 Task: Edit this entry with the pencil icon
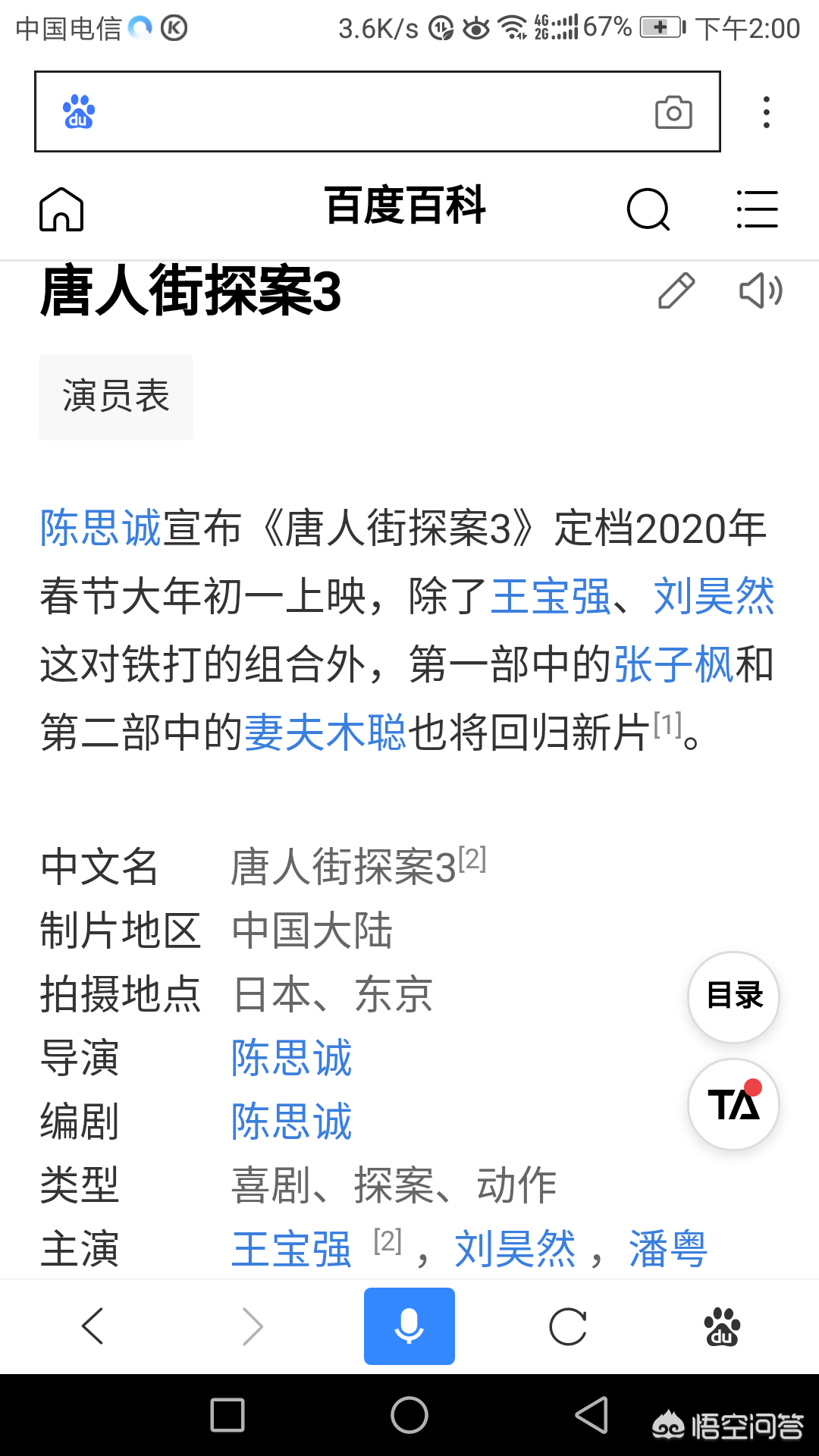click(676, 291)
